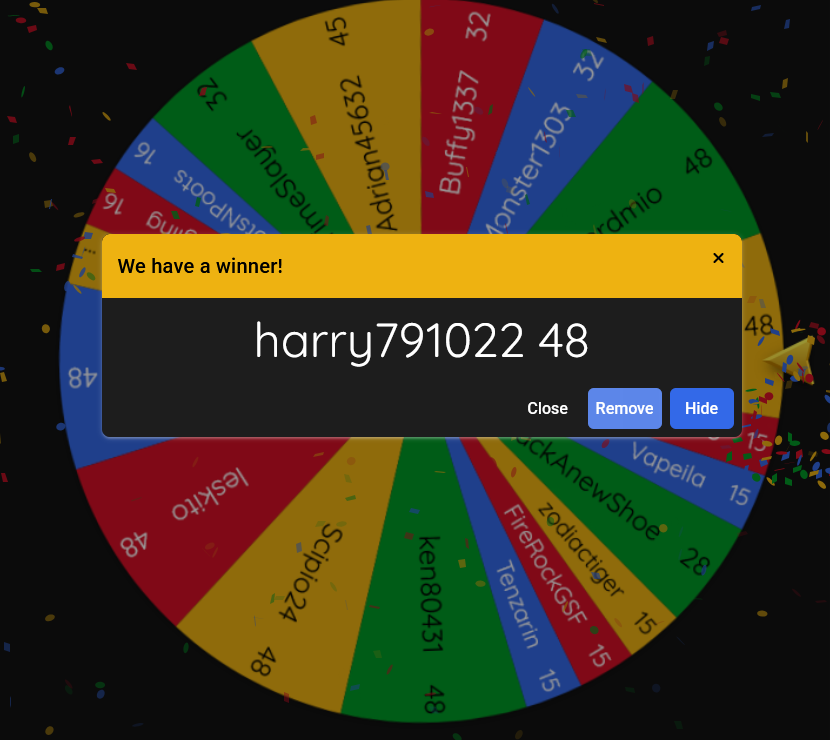This screenshot has height=740, width=830.
Task: Tap the Close button
Action: (547, 408)
